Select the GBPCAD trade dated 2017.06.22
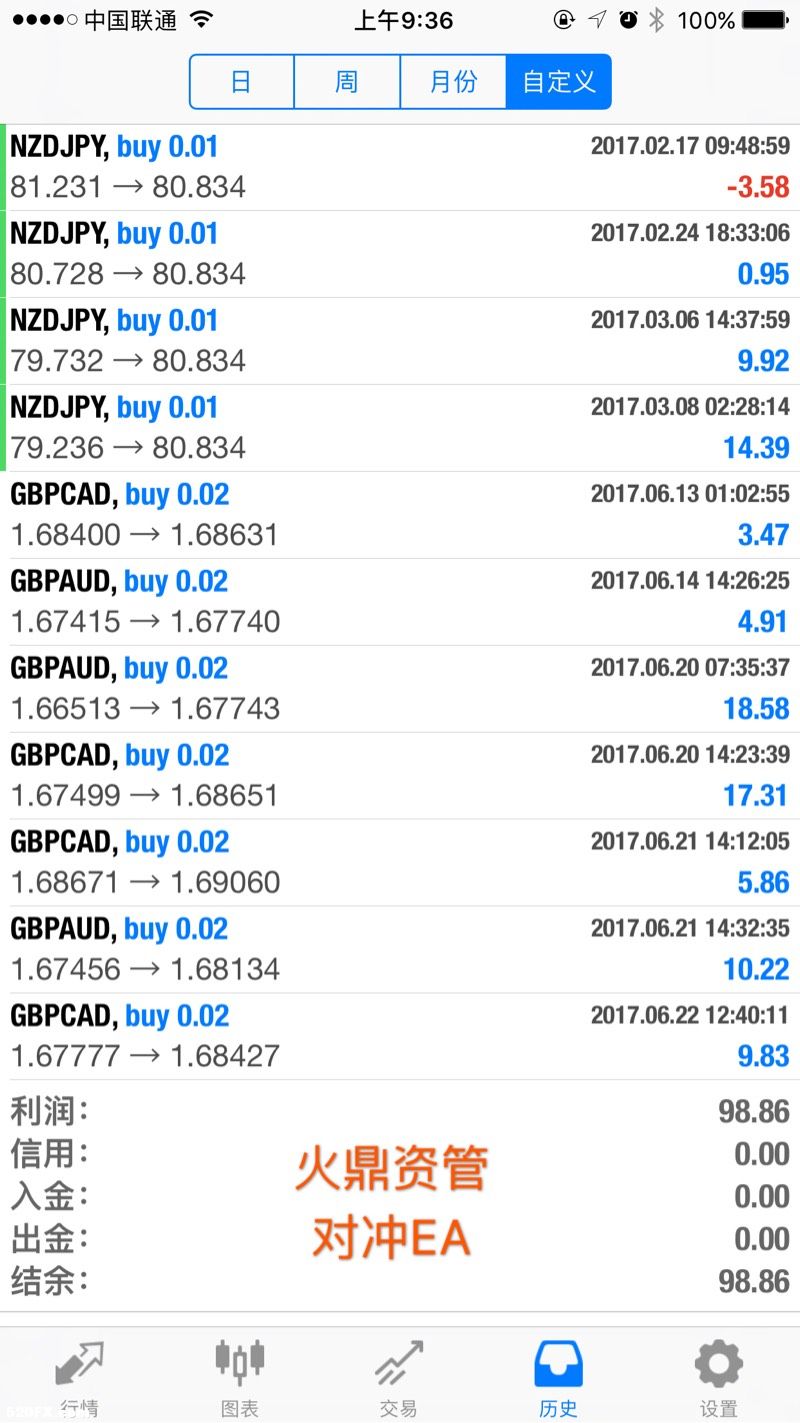 [x=400, y=1037]
